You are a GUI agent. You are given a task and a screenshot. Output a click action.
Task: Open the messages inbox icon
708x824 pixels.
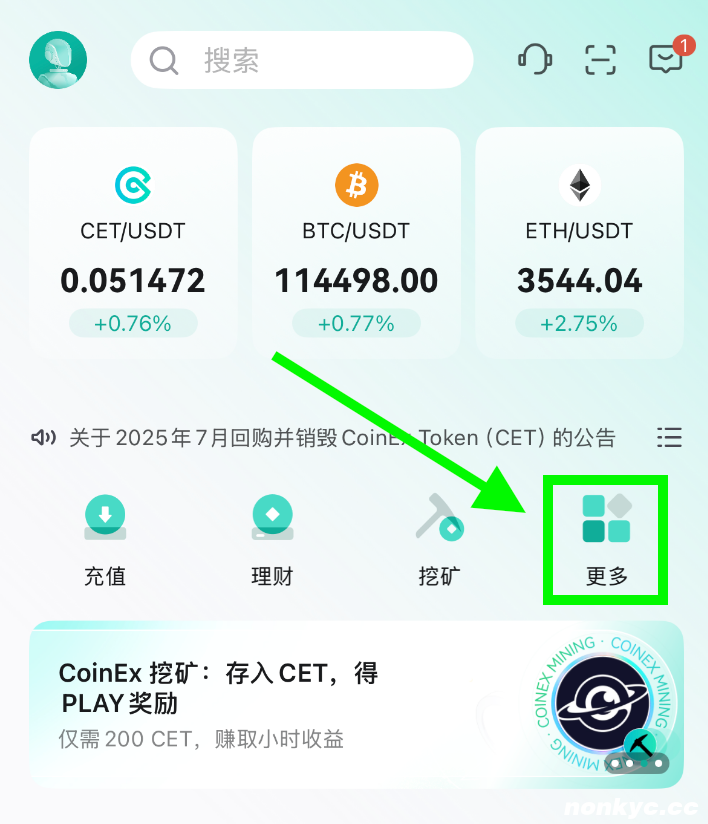tap(666, 60)
